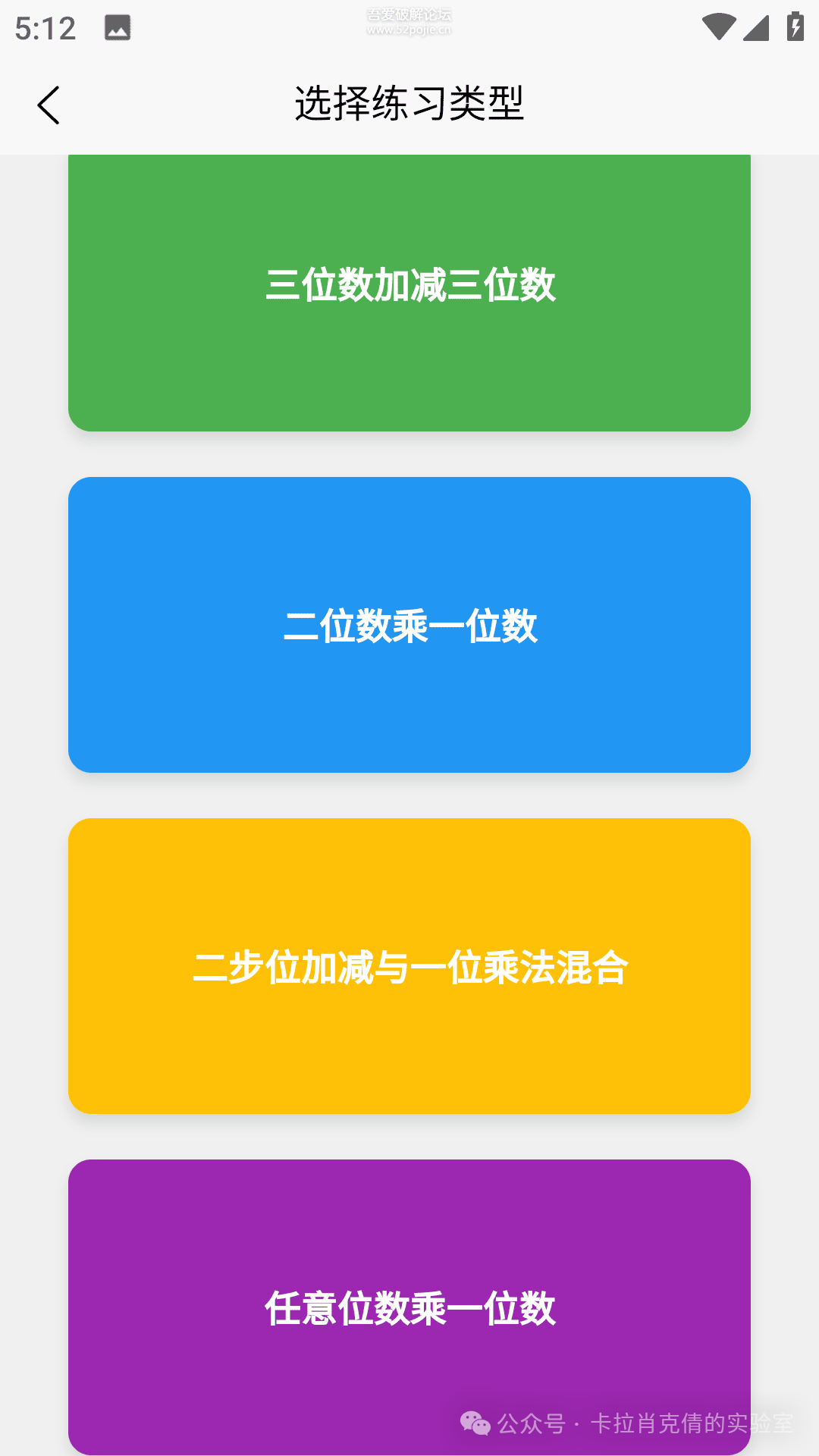Tap the purple multiplication card
The image size is (819, 1456).
(x=409, y=1304)
